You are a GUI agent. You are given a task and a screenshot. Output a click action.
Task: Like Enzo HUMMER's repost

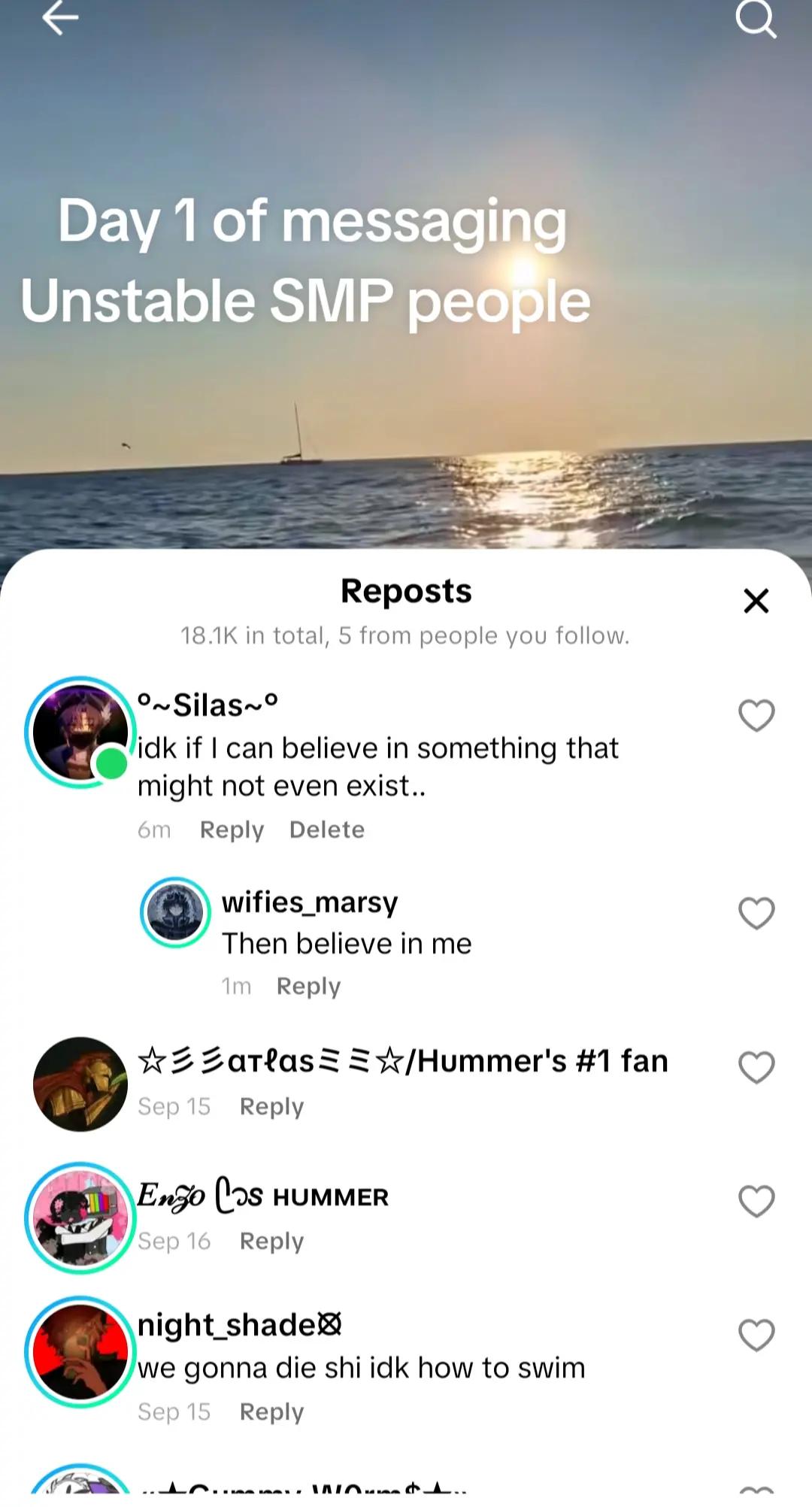[x=756, y=1201]
